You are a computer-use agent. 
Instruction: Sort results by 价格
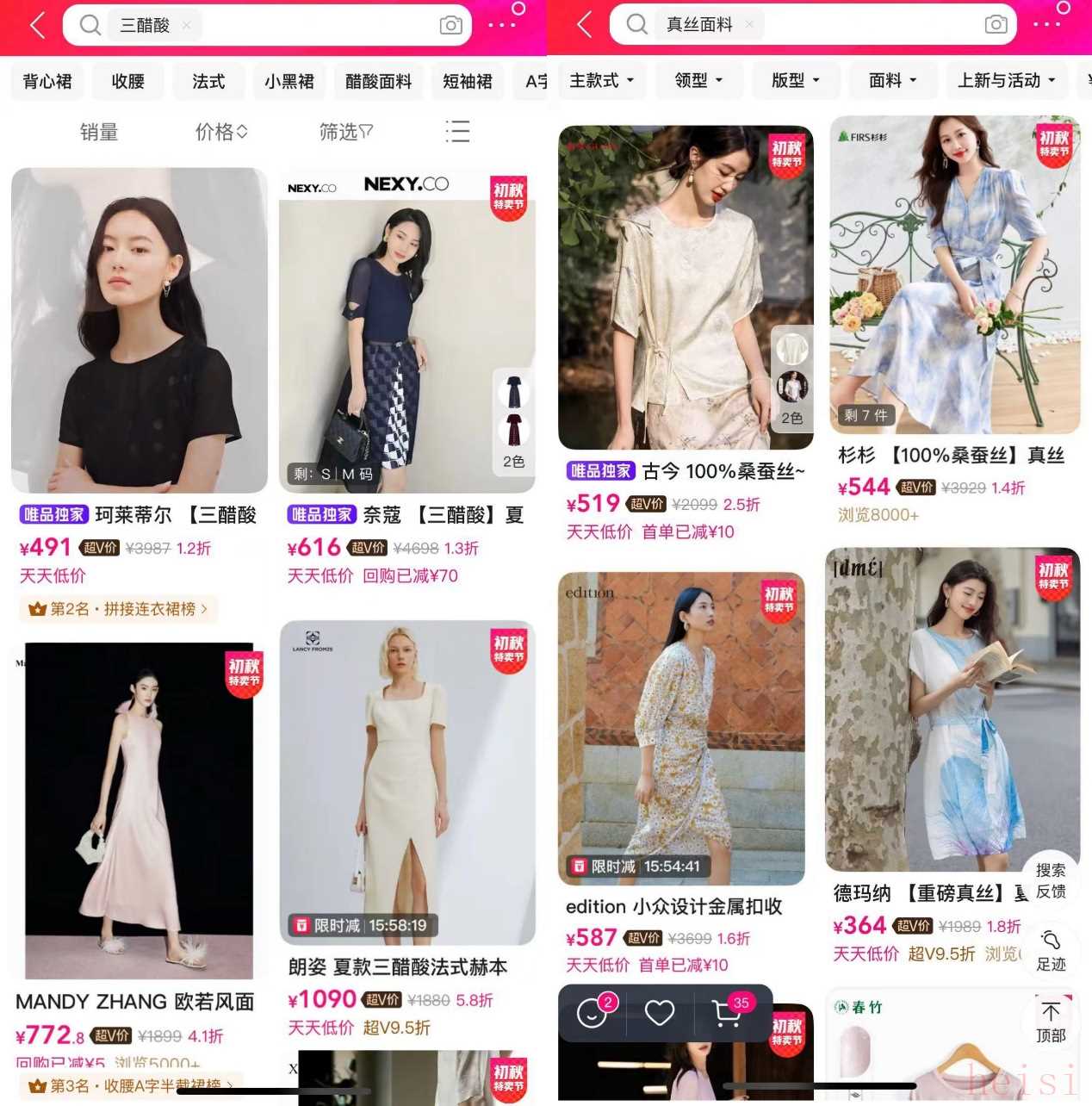tap(220, 132)
